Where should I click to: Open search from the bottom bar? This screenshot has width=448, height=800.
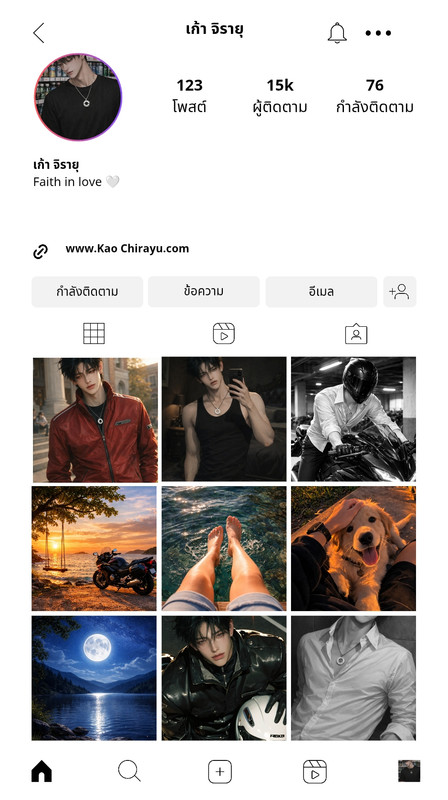click(x=129, y=771)
